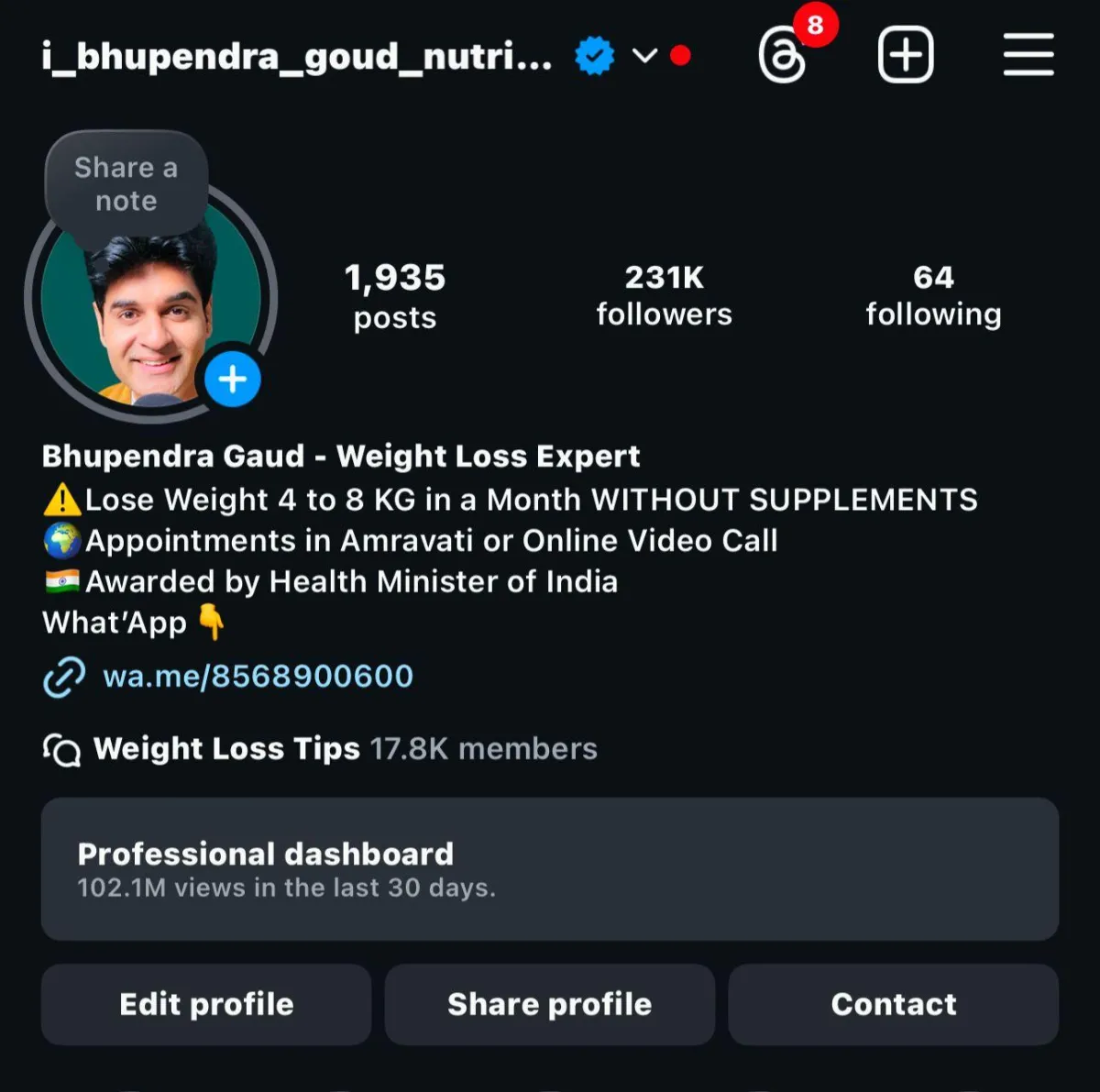Open the Threads icon with 8 badge
The height and width of the screenshot is (1092, 1100).
coord(784,56)
